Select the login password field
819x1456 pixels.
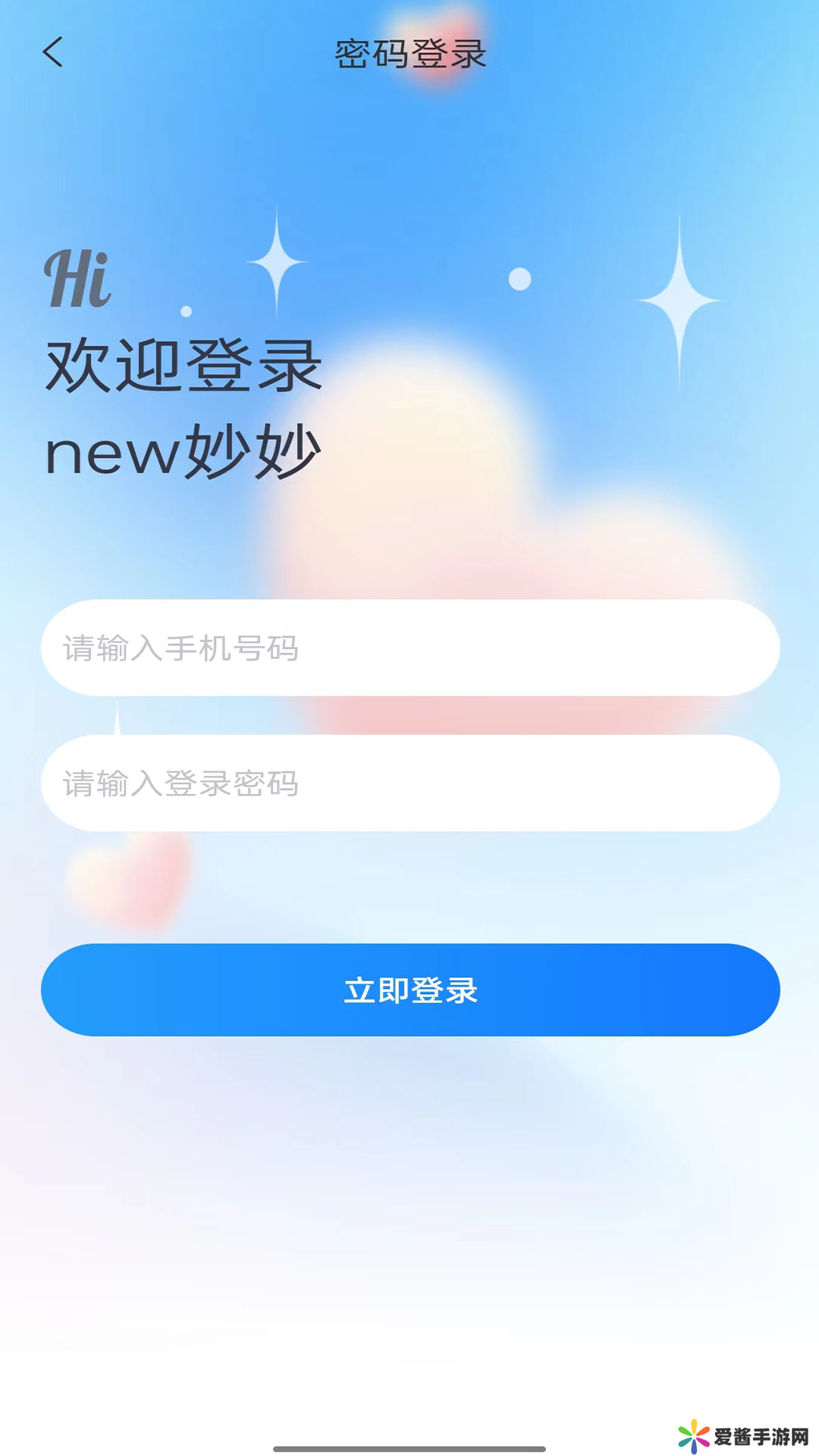pyautogui.click(x=409, y=783)
